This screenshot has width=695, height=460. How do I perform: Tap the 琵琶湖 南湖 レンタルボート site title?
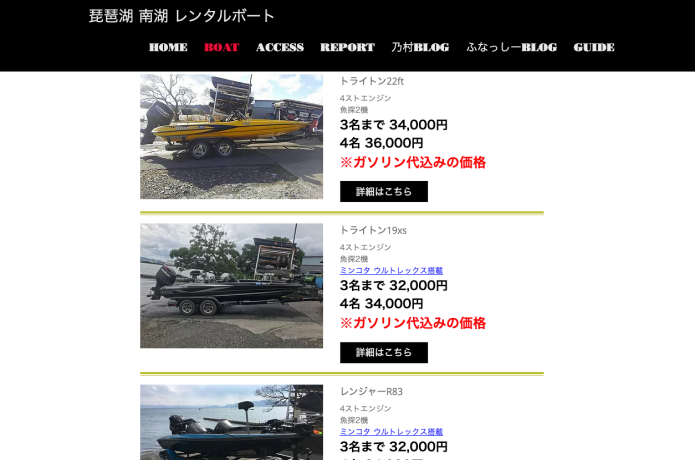tap(181, 16)
